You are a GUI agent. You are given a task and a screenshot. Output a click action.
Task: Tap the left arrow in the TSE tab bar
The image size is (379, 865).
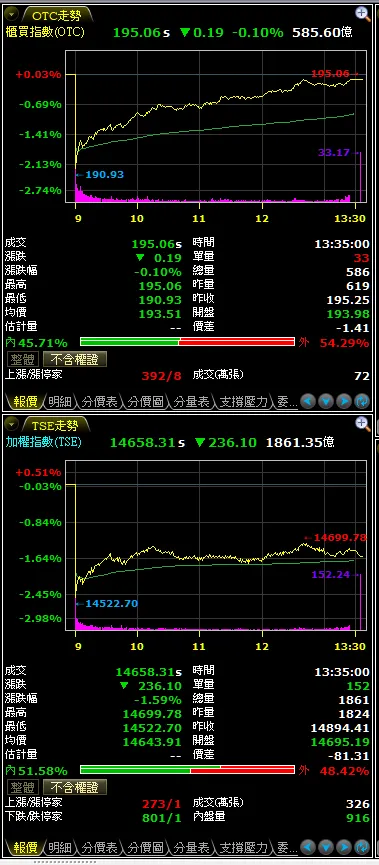(308, 847)
